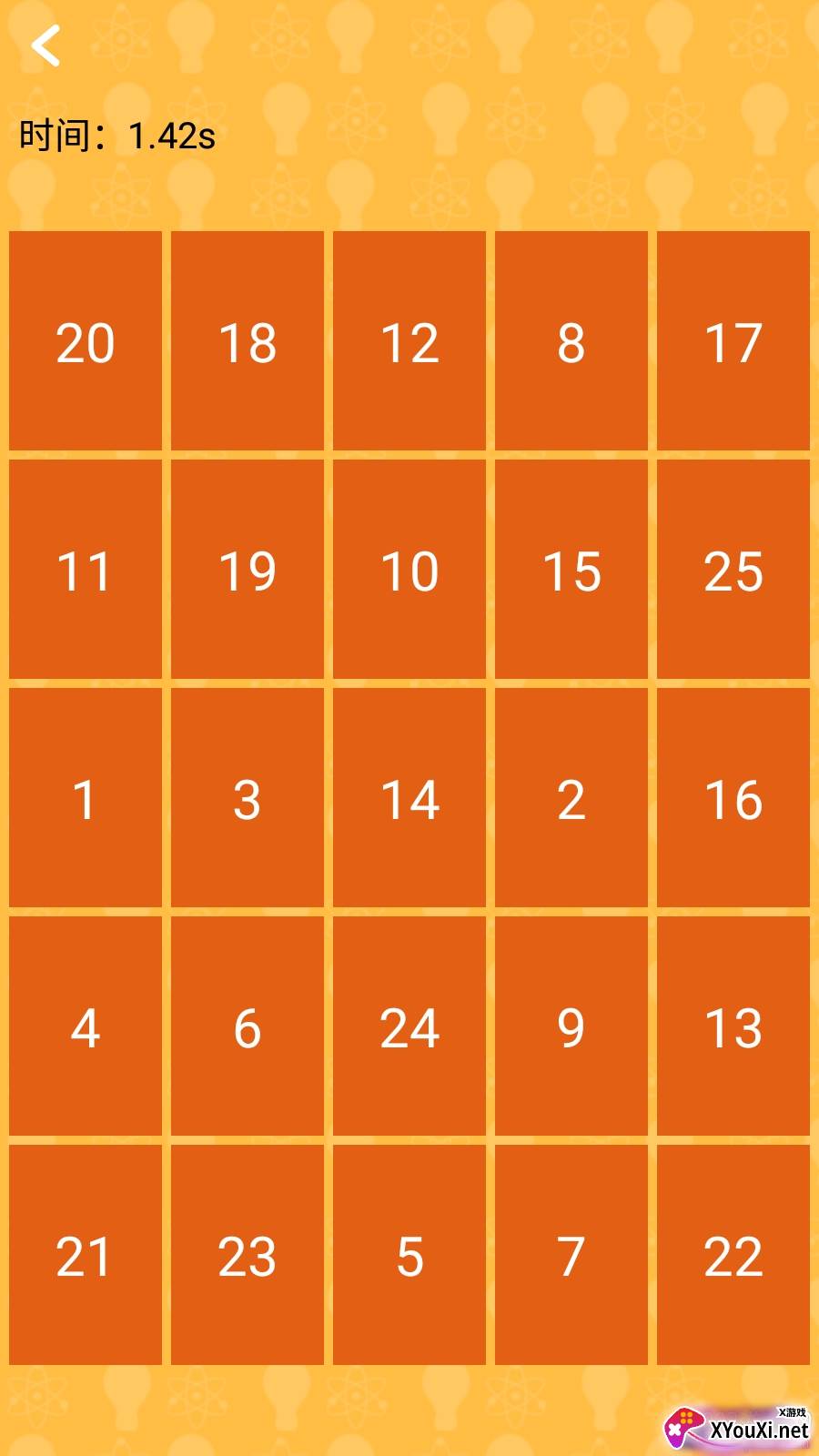Tap the 12 tile

(x=409, y=341)
